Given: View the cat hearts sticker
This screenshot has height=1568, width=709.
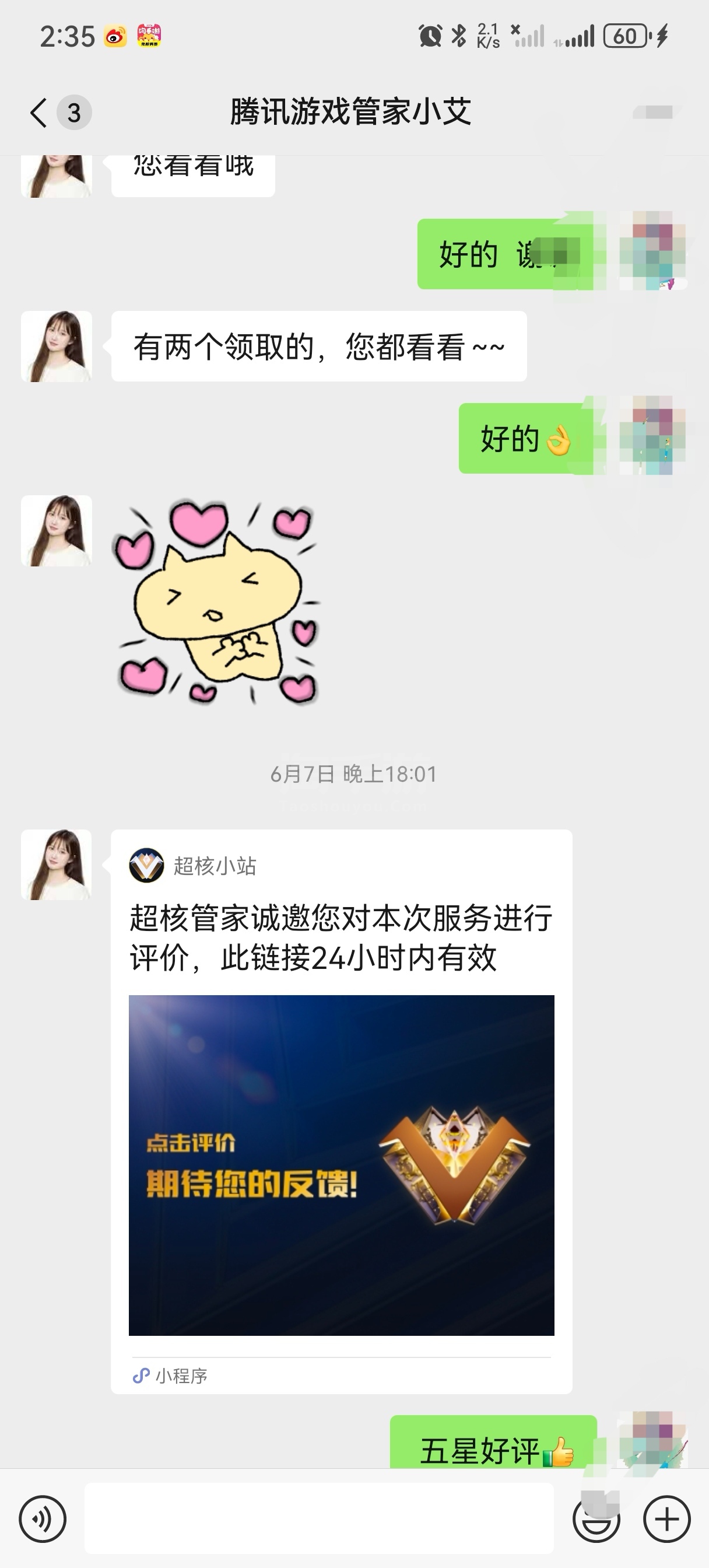Looking at the screenshot, I should (216, 603).
